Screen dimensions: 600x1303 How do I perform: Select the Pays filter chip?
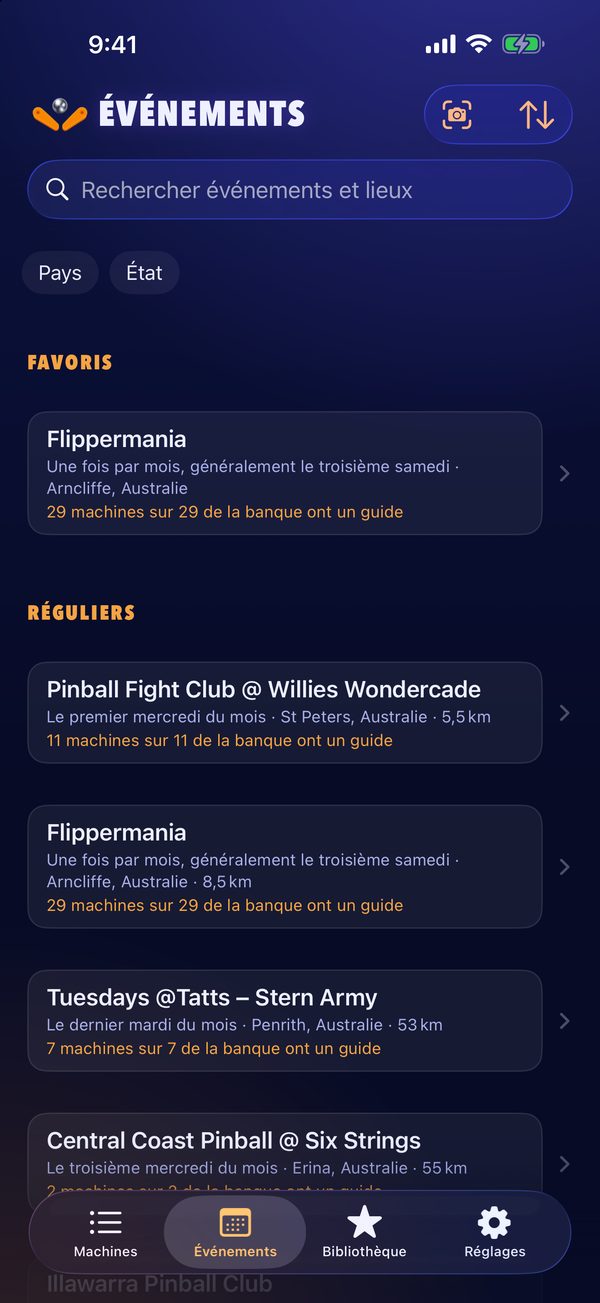click(60, 273)
